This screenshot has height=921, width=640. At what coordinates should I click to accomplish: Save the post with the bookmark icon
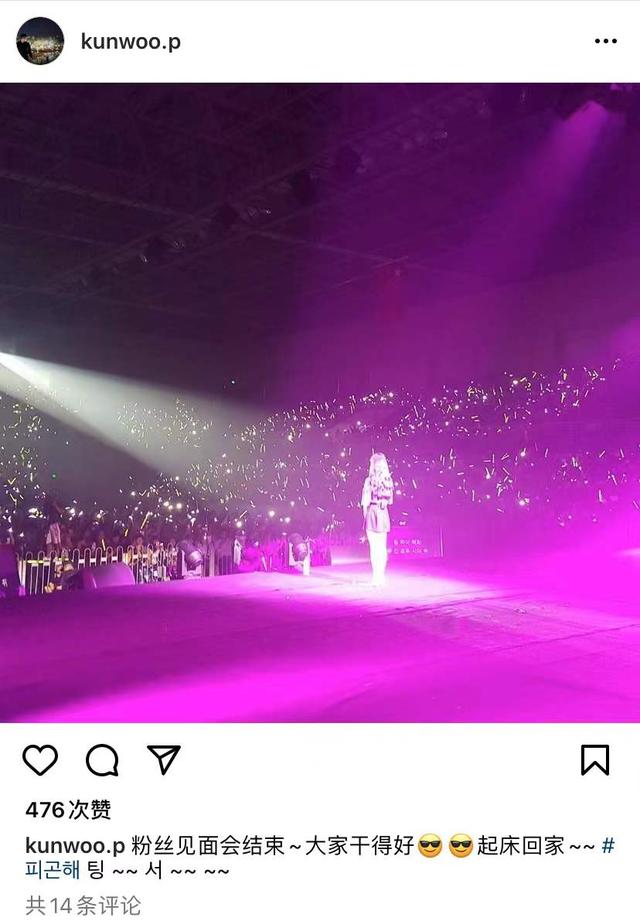(595, 760)
